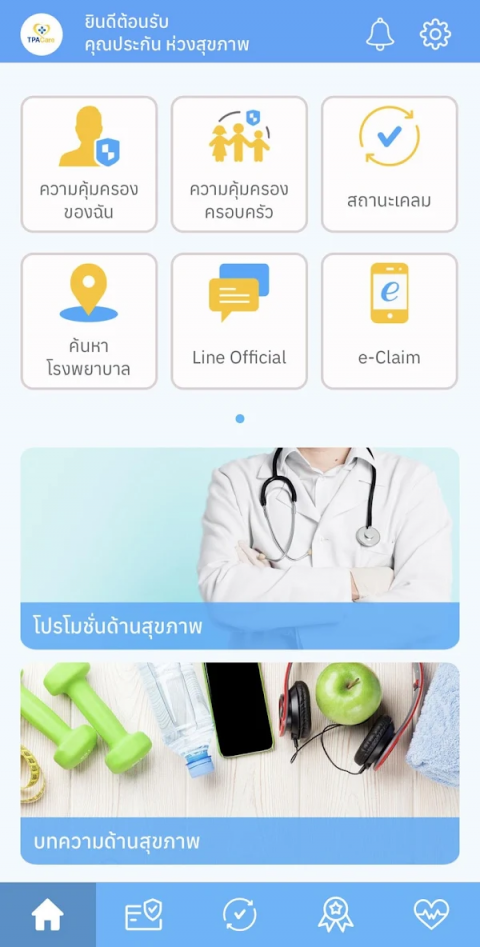480x947 pixels.
Task: Open ค้นหาโรงพยาบาล hospital search
Action: point(89,321)
